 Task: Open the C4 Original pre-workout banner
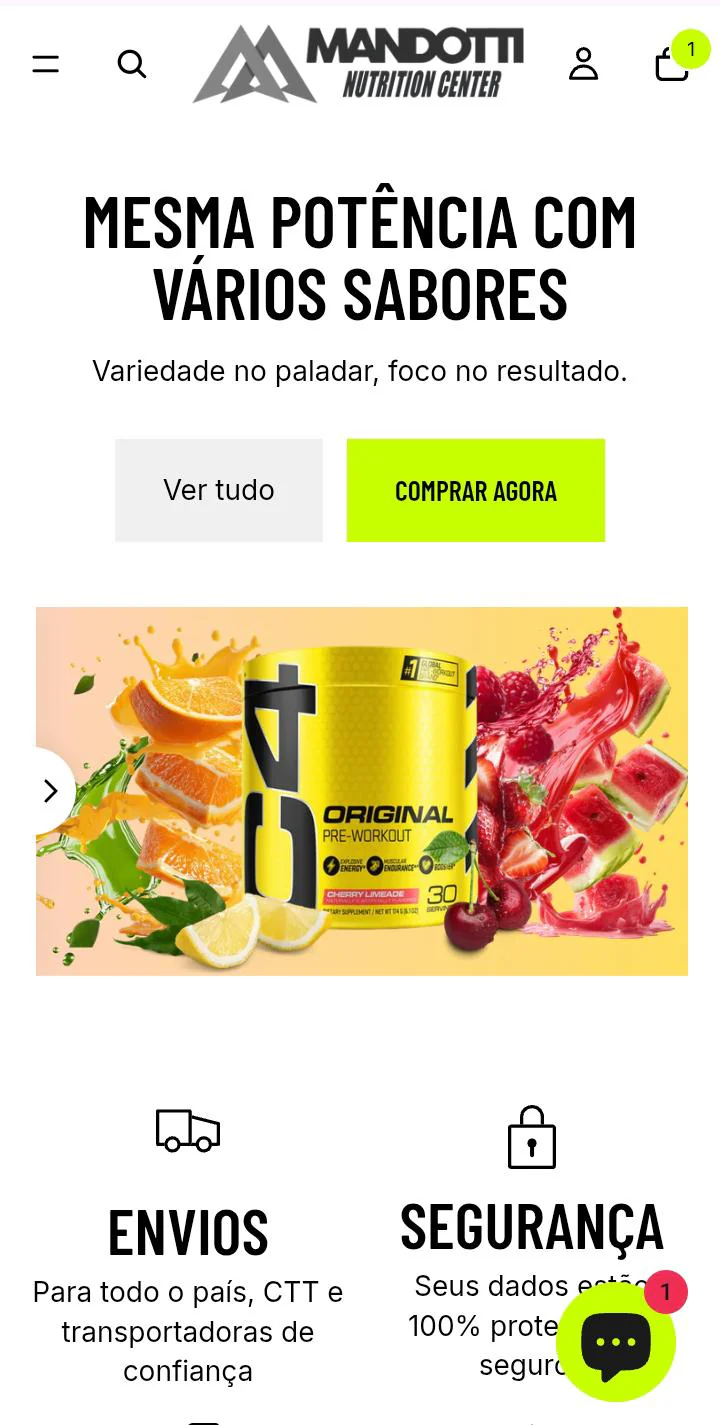coord(362,790)
